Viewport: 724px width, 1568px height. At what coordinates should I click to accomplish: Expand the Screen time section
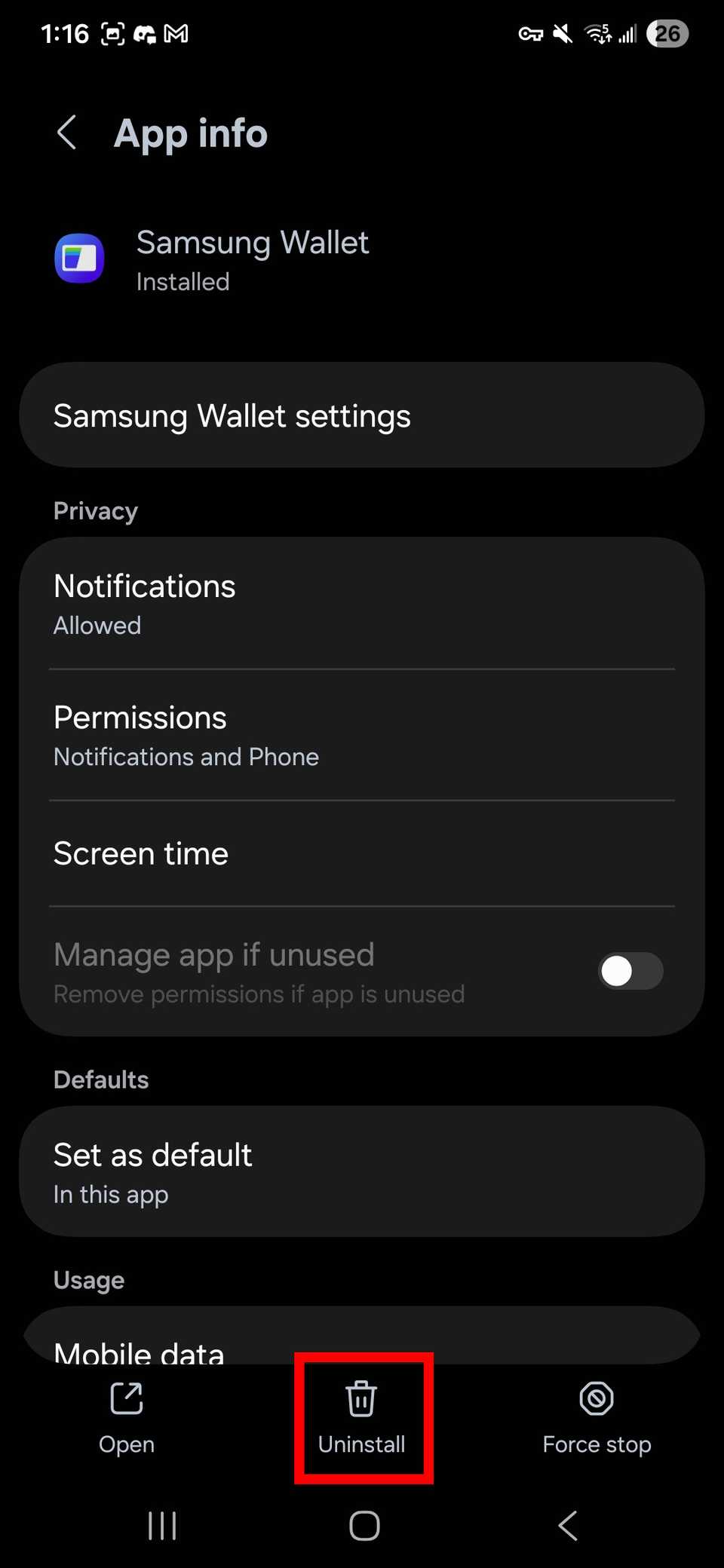pyautogui.click(x=364, y=853)
